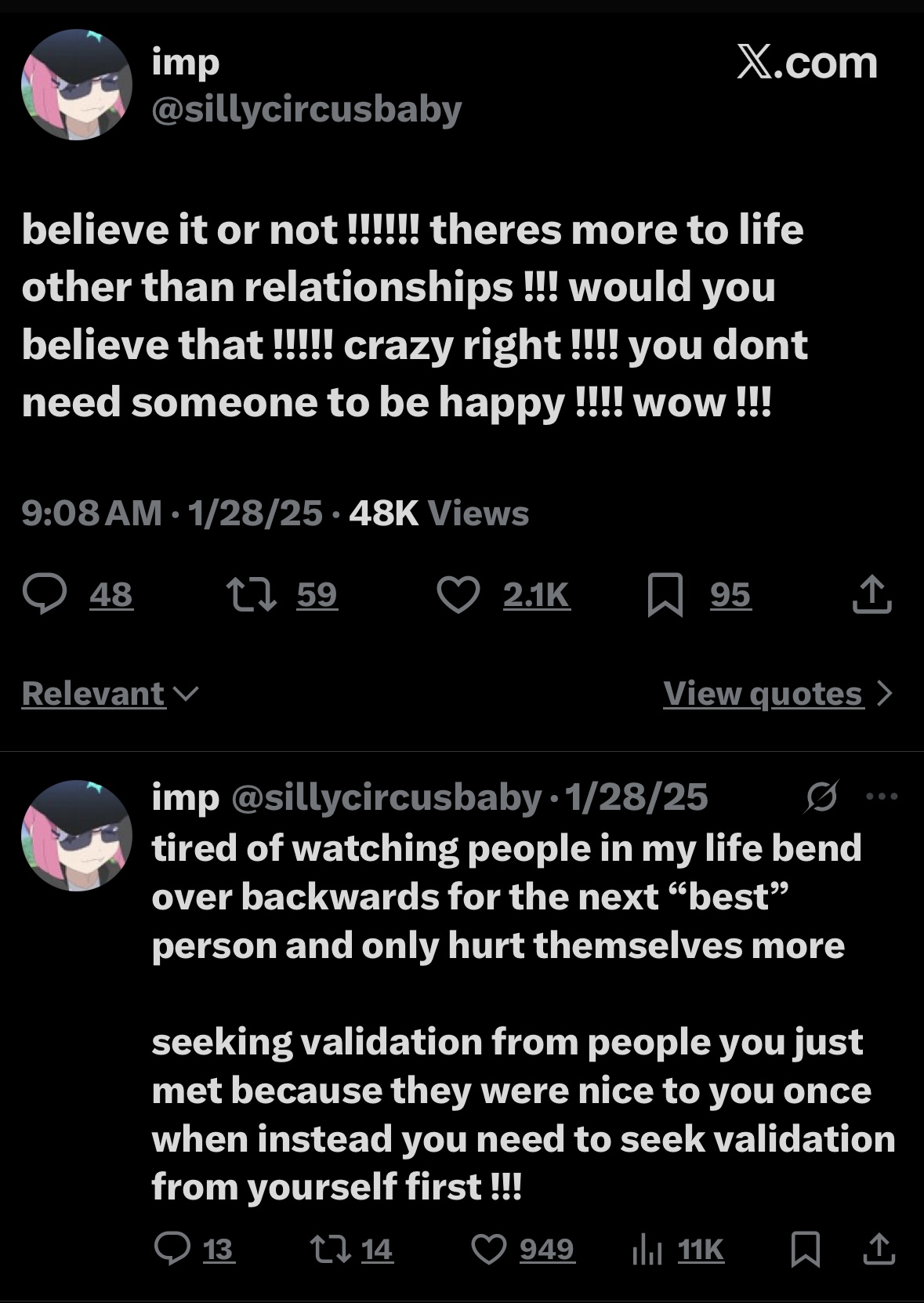This screenshot has height=1303, width=924.
Task: Expand the Relevant sort dropdown
Action: pyautogui.click(x=110, y=694)
